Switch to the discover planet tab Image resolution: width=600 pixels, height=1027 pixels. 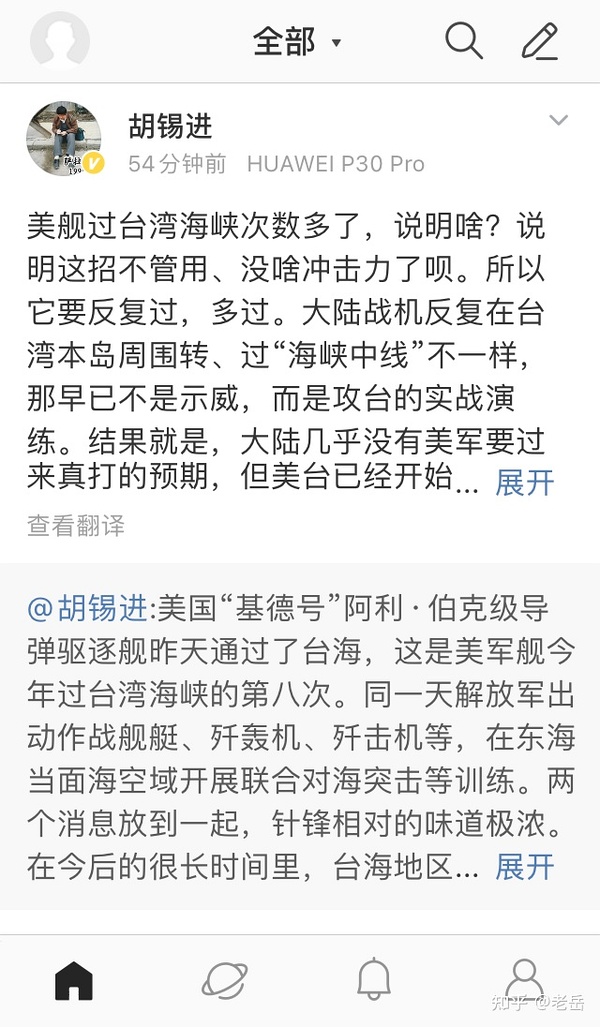224,978
